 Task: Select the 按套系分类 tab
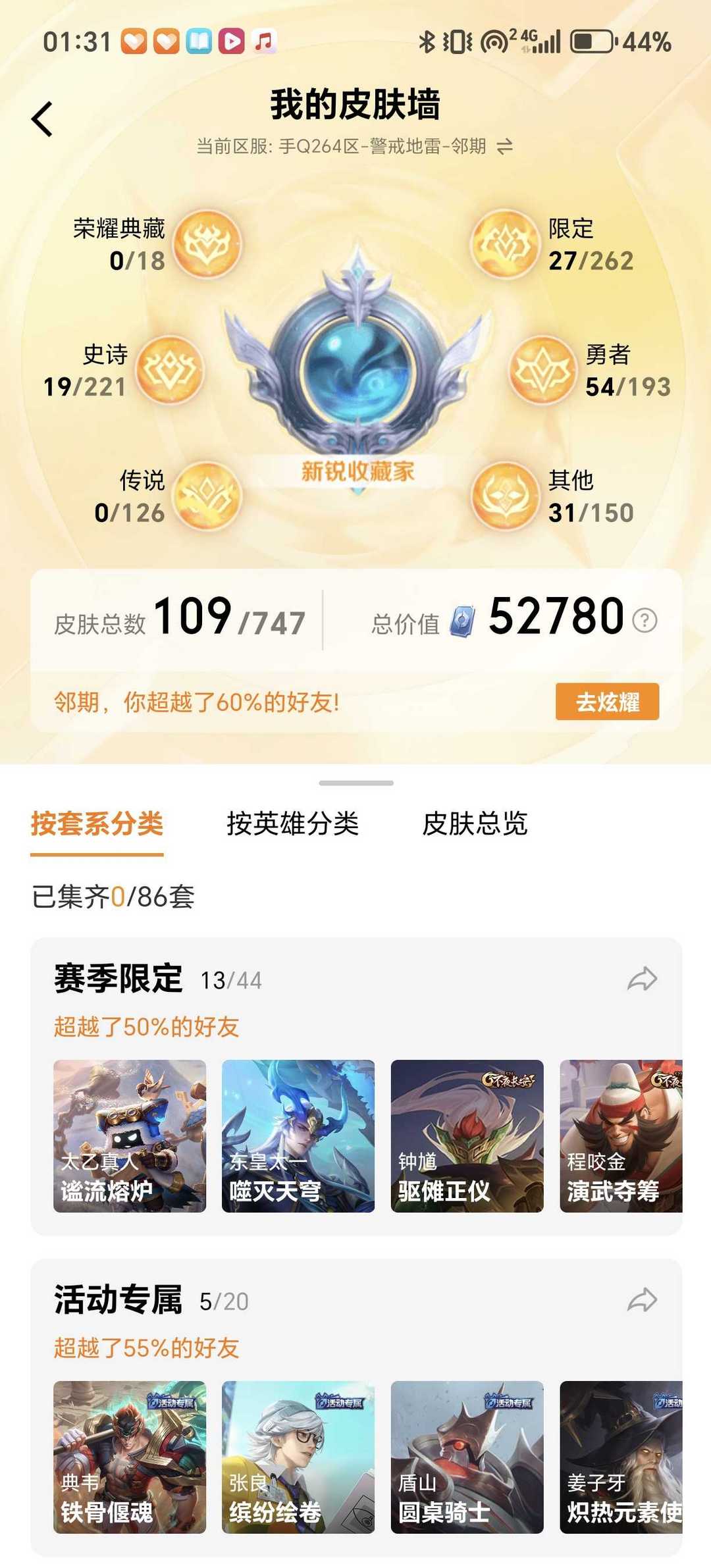click(97, 826)
